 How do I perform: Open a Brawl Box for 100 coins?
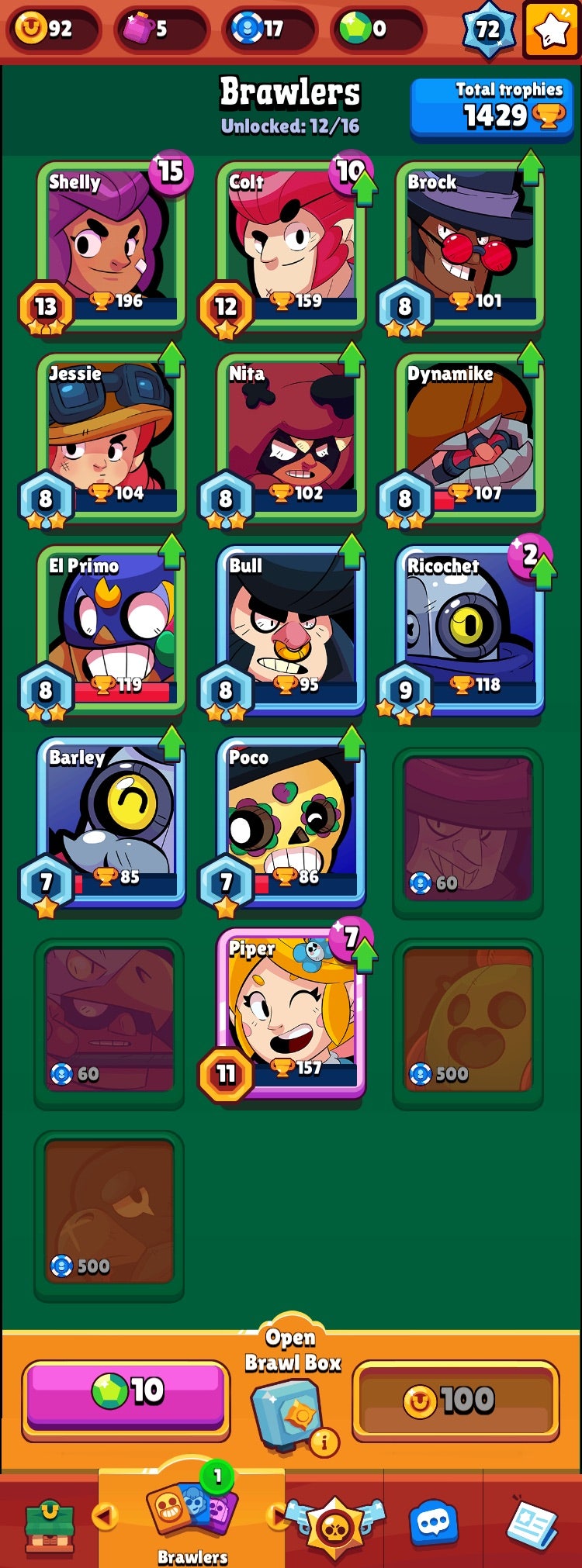click(x=456, y=1400)
